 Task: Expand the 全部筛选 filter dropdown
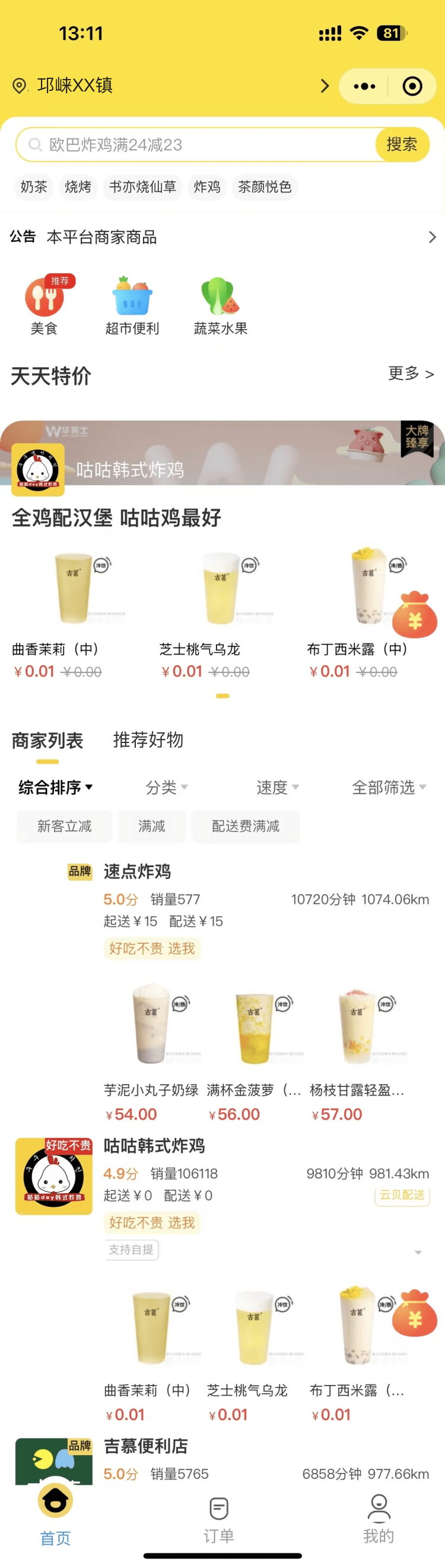tap(389, 787)
